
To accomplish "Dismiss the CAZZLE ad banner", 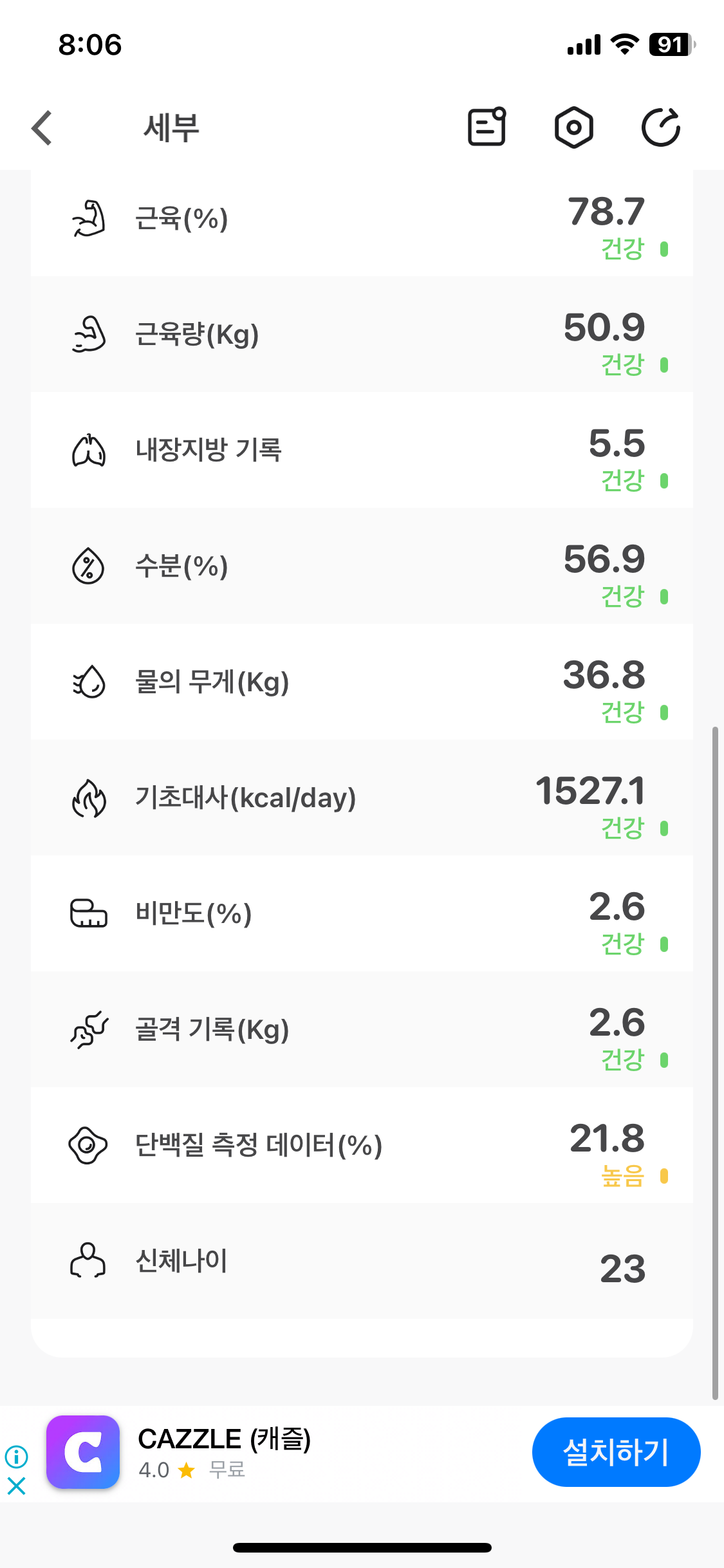I will [16, 1486].
